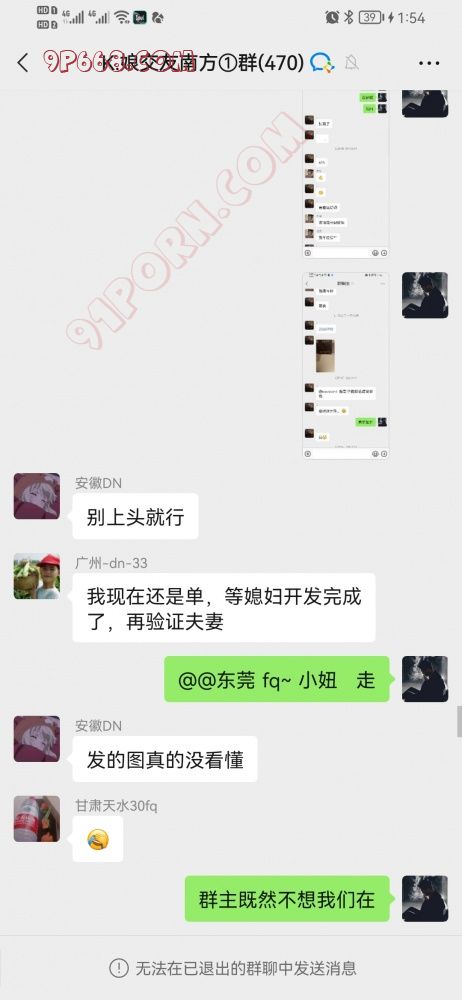This screenshot has height=1000, width=462.
Task: Tap the avatar beside 发的图真的没看懂 message
Action: [37, 739]
